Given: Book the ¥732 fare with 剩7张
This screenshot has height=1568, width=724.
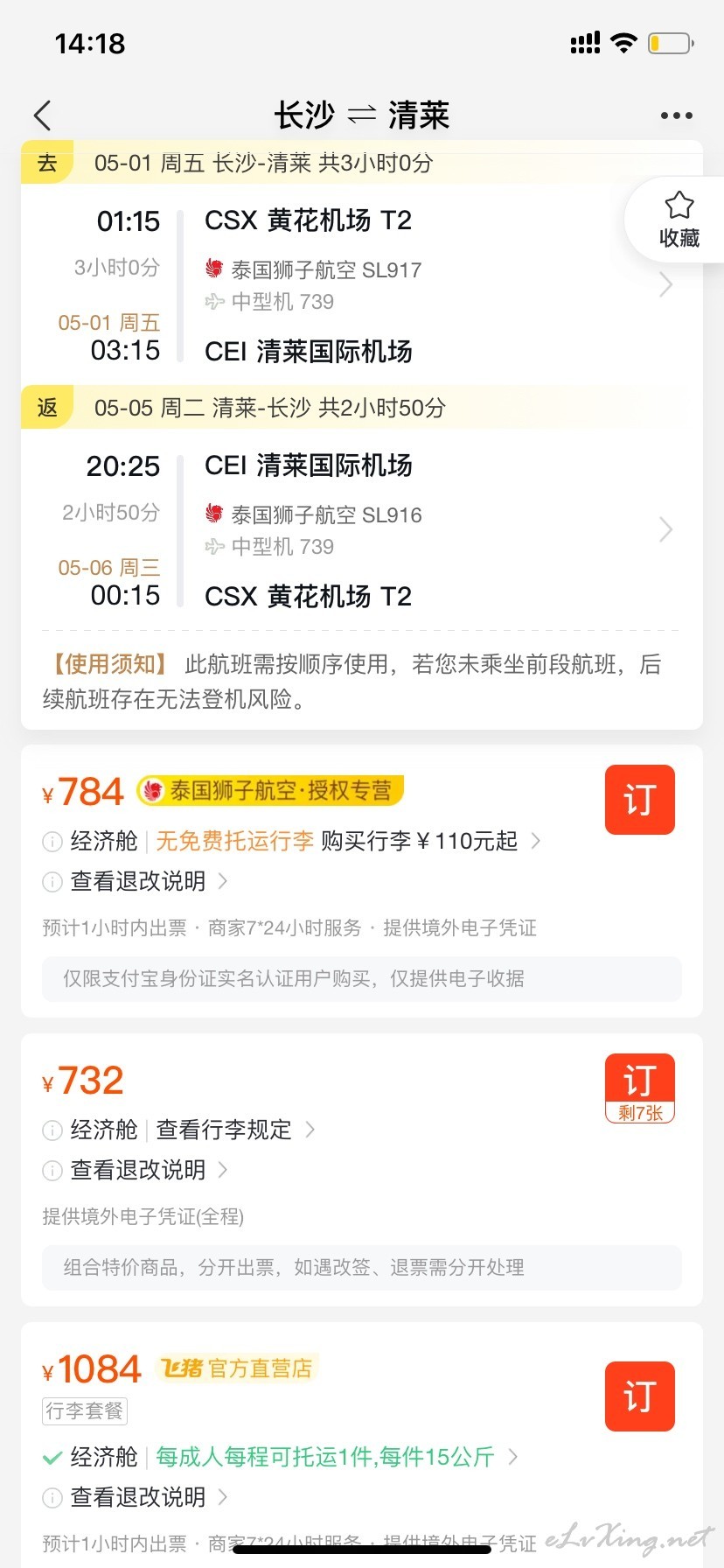Looking at the screenshot, I should [x=639, y=1087].
